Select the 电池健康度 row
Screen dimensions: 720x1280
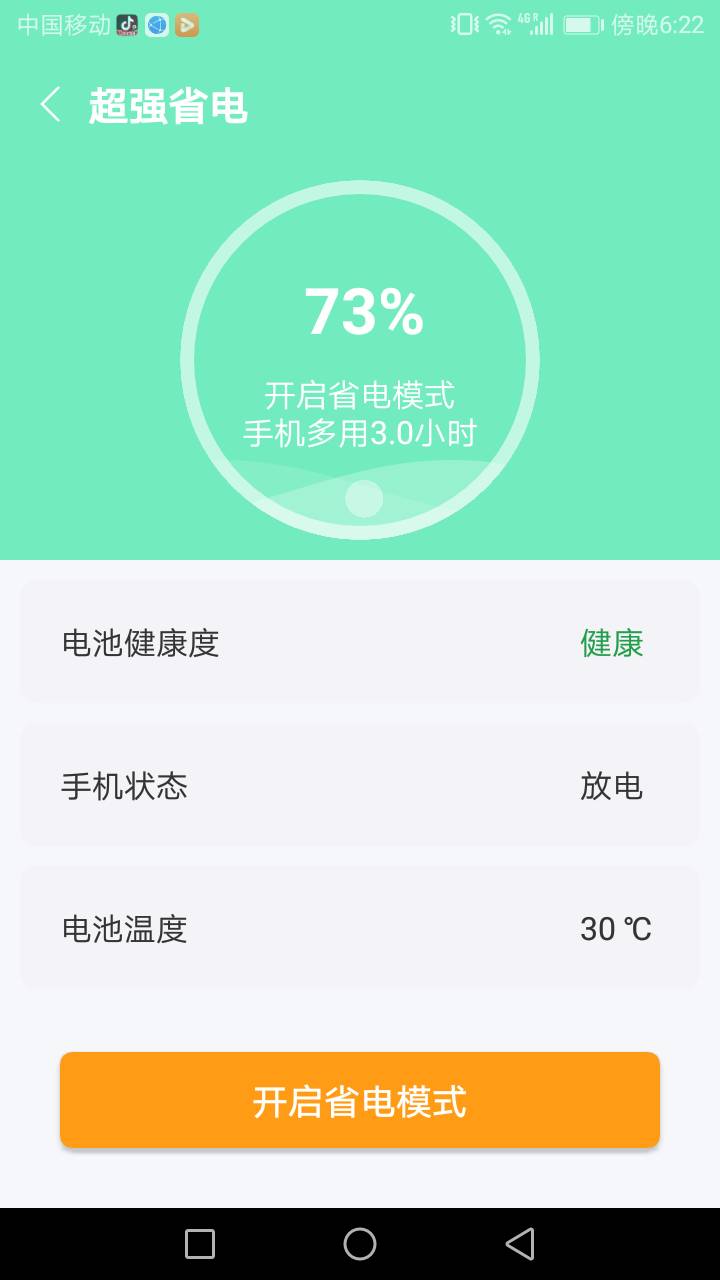click(360, 642)
